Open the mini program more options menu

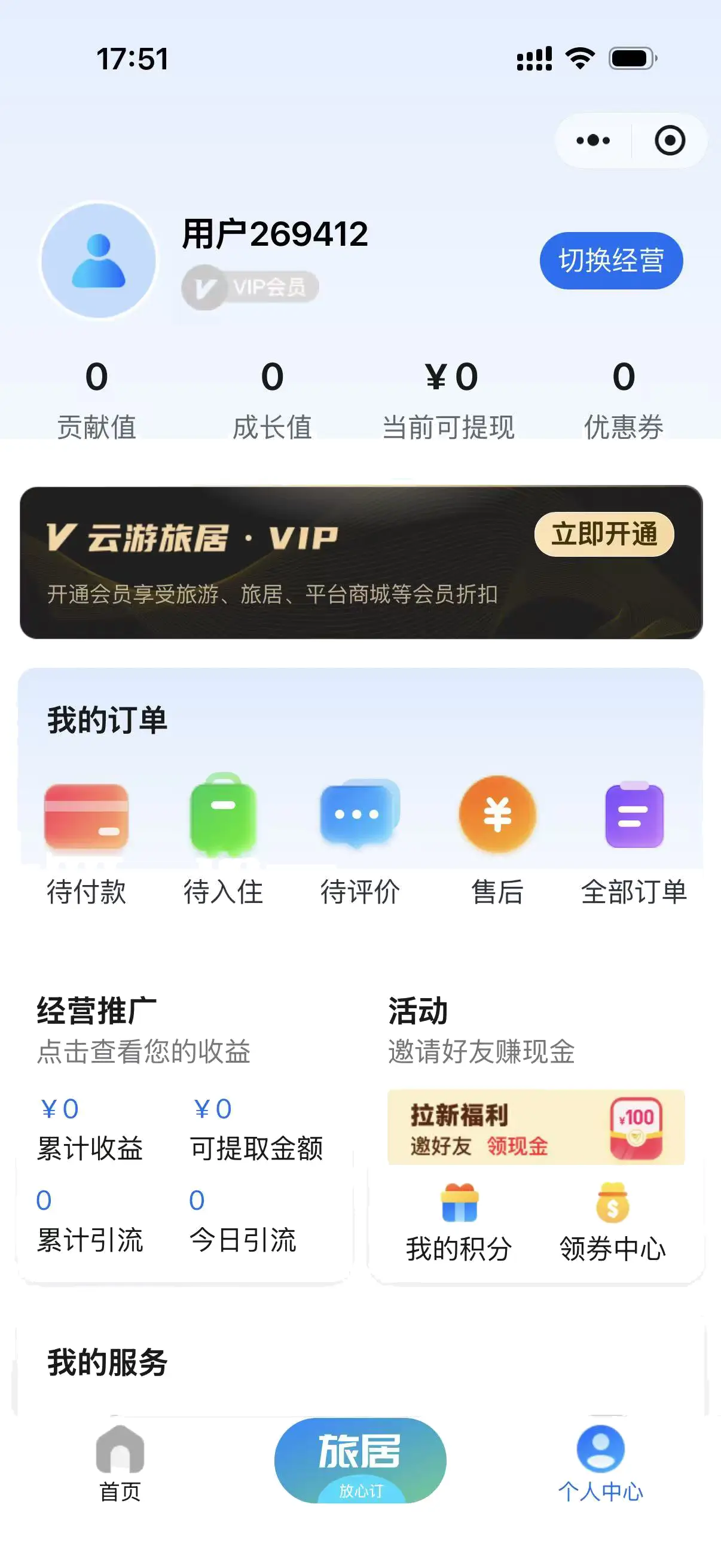[592, 141]
